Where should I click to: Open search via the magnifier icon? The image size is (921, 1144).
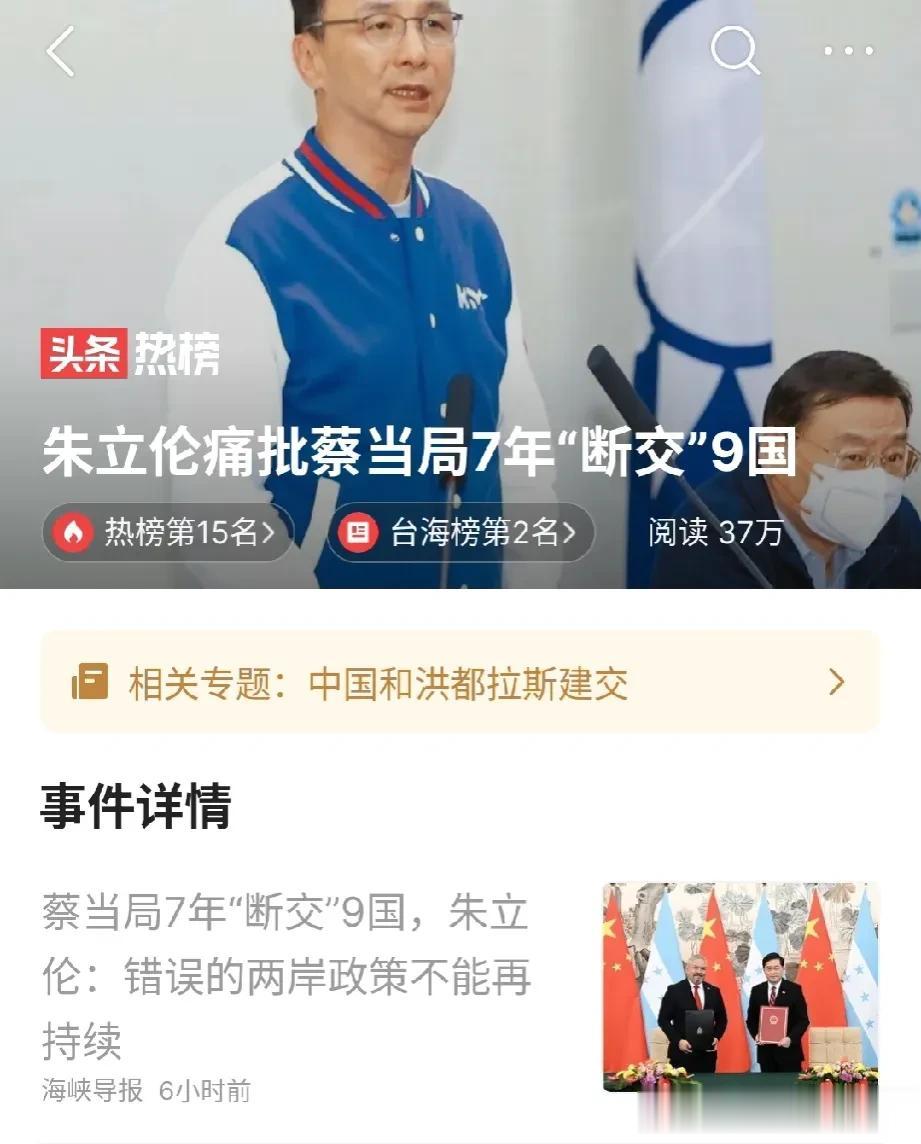coord(737,52)
